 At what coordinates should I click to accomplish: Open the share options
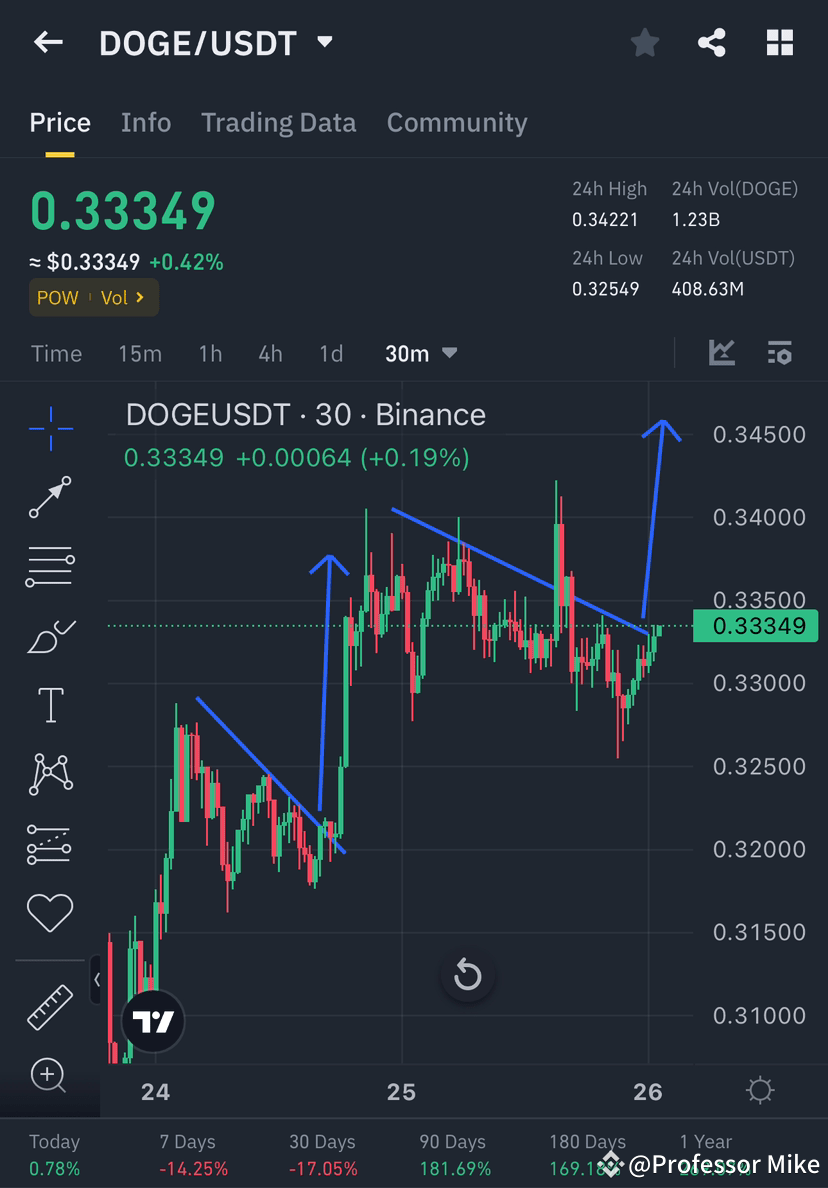point(712,42)
